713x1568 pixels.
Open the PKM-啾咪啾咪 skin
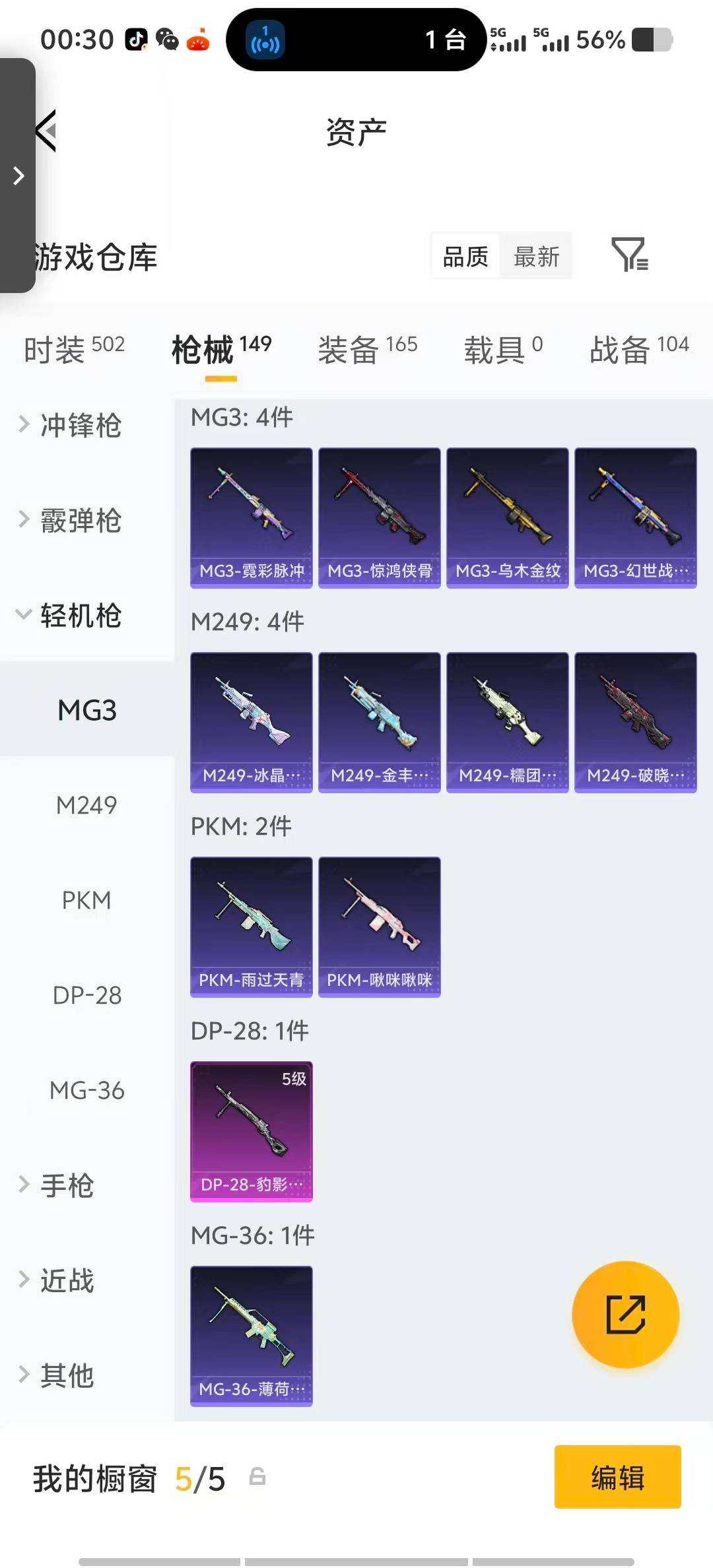[379, 927]
